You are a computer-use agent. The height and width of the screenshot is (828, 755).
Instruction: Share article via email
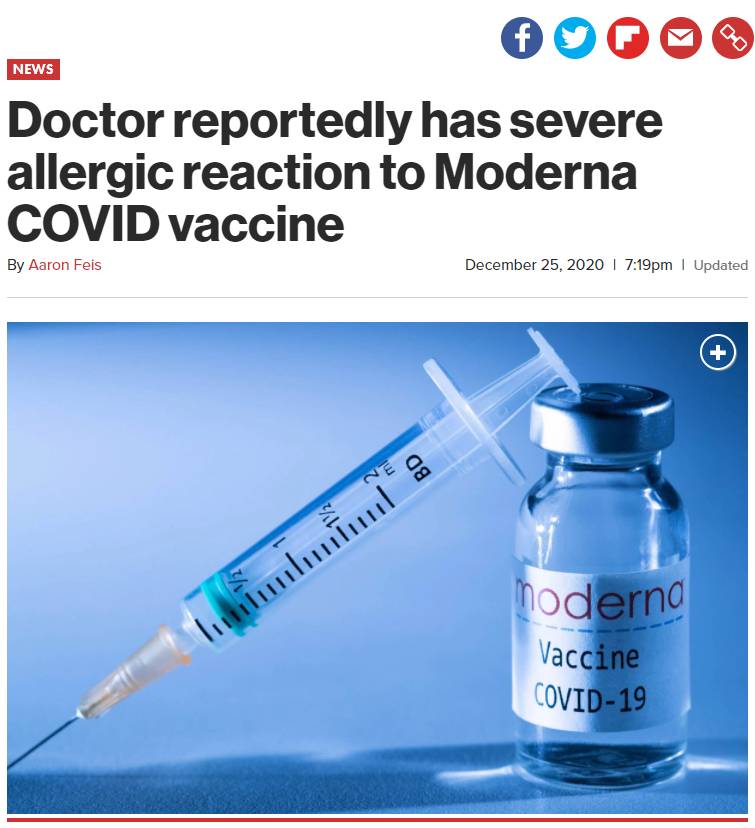tap(681, 38)
